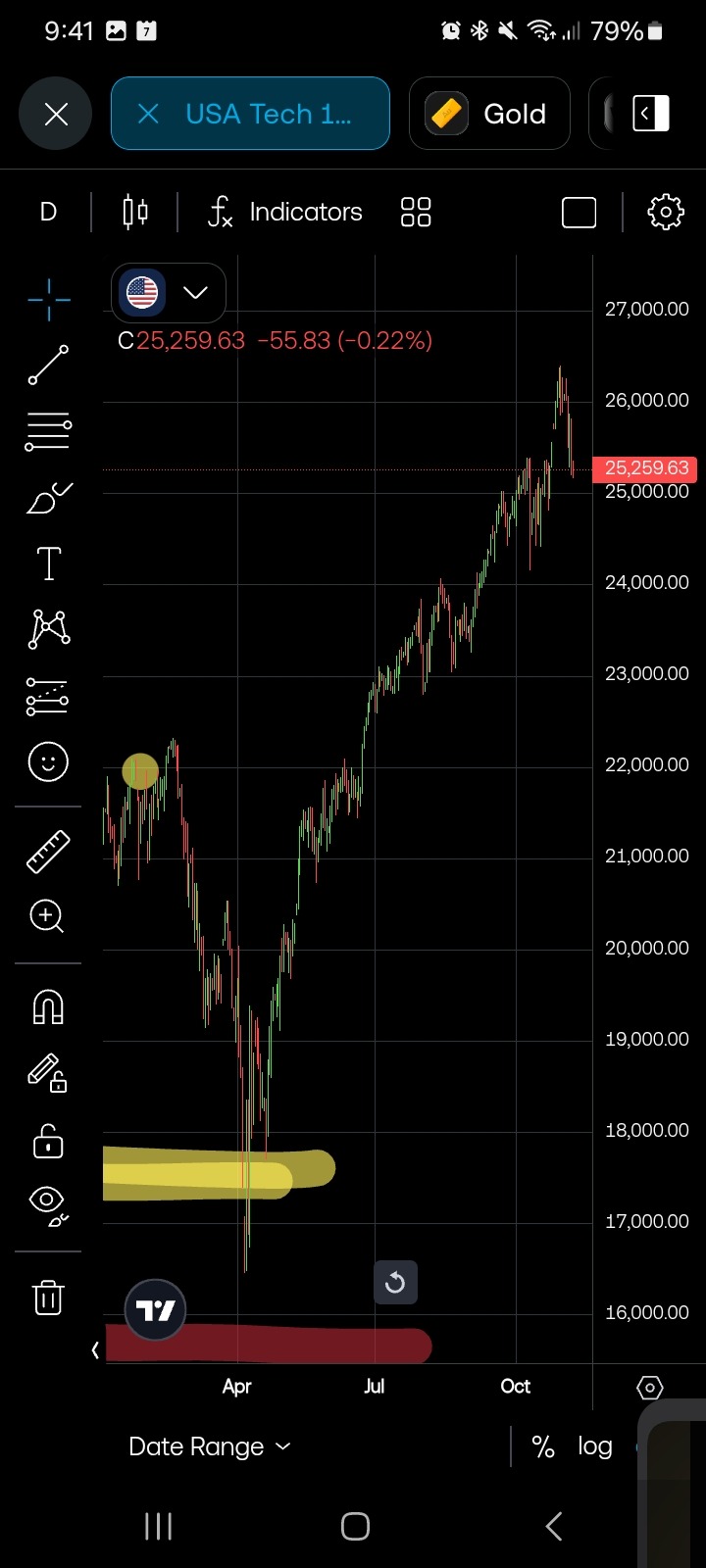Image resolution: width=706 pixels, height=1568 pixels.
Task: Switch to the Gold tab
Action: pyautogui.click(x=489, y=115)
